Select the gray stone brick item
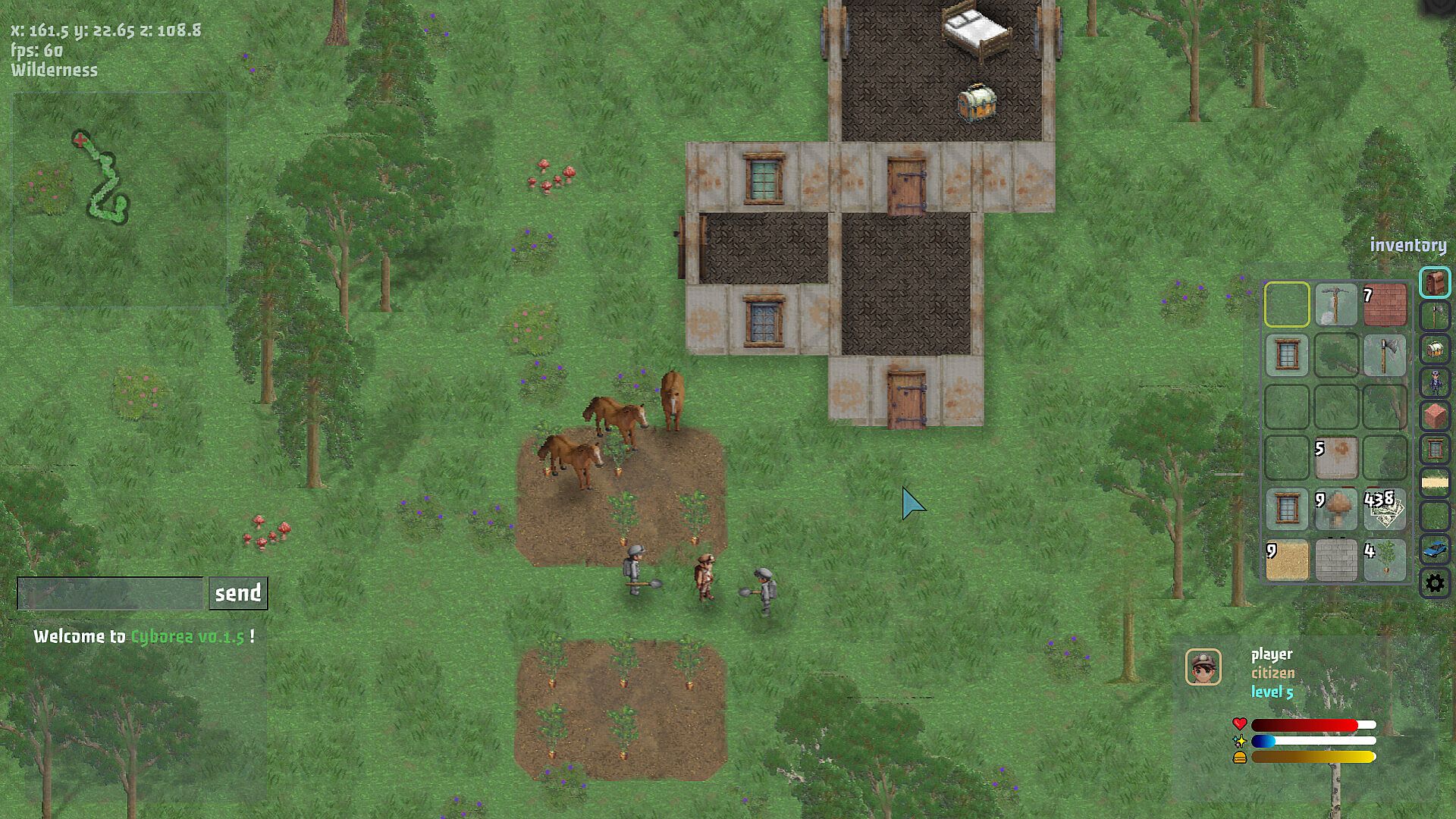The width and height of the screenshot is (1456, 819). (1335, 560)
